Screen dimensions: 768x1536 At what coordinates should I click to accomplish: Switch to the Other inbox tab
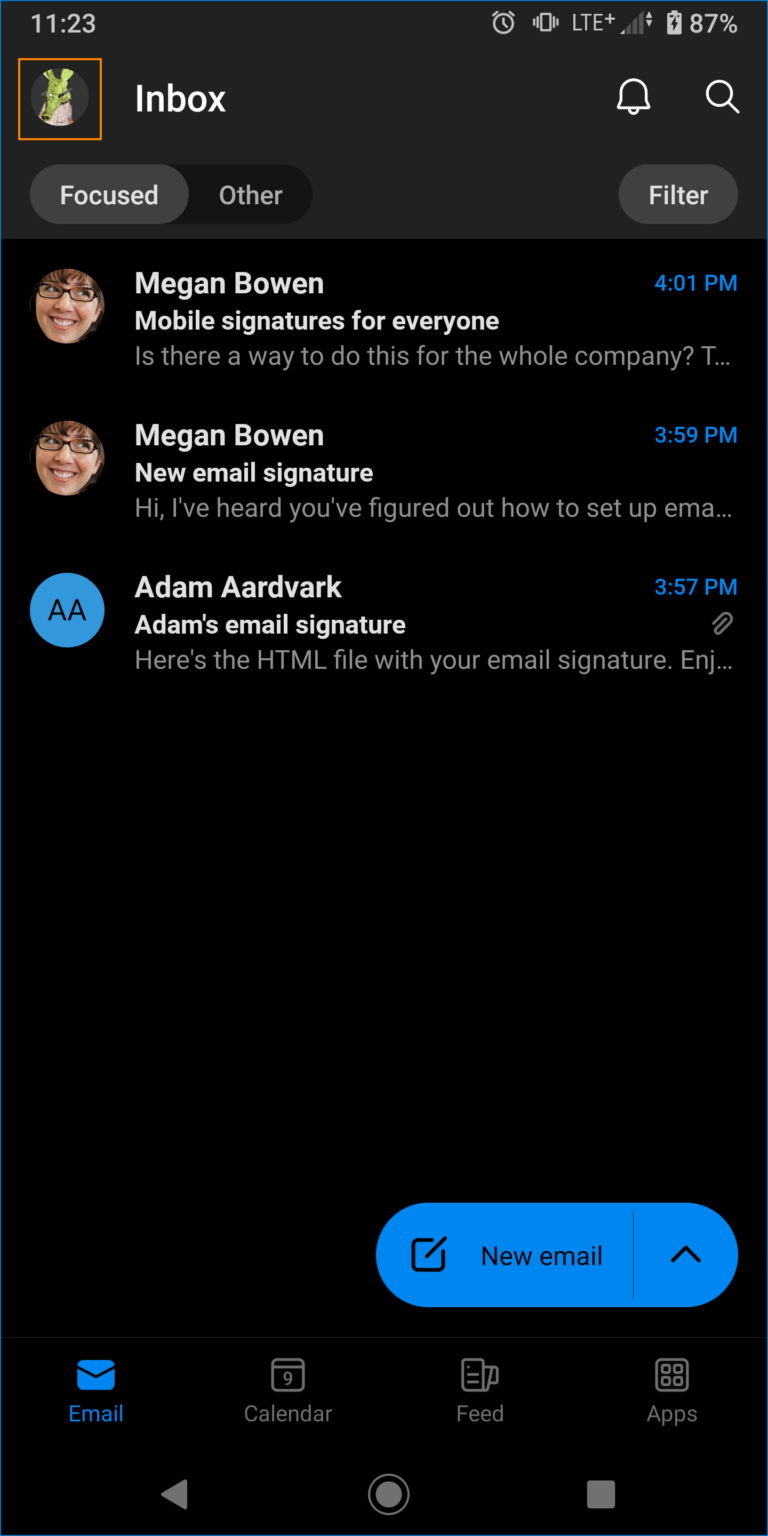(x=250, y=195)
